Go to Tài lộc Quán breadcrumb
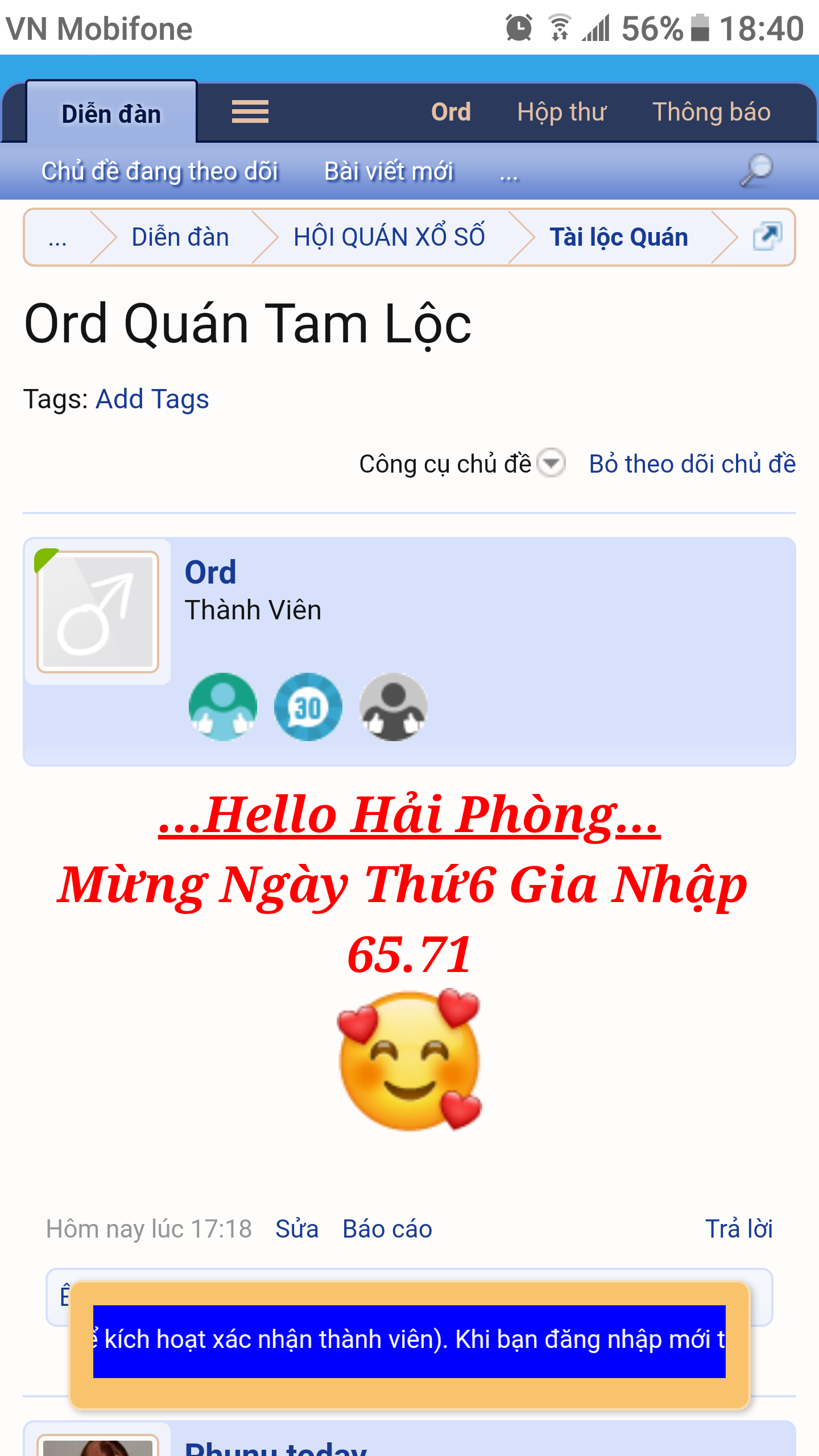This screenshot has width=819, height=1456. coord(619,237)
